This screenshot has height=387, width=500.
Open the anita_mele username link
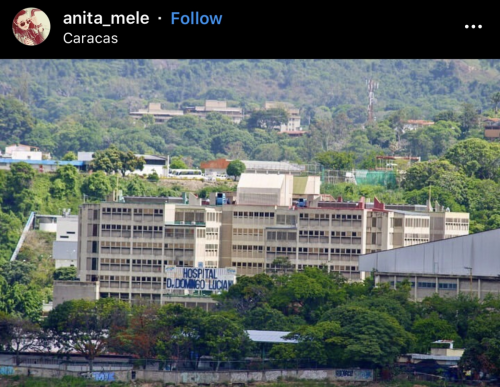coord(106,18)
